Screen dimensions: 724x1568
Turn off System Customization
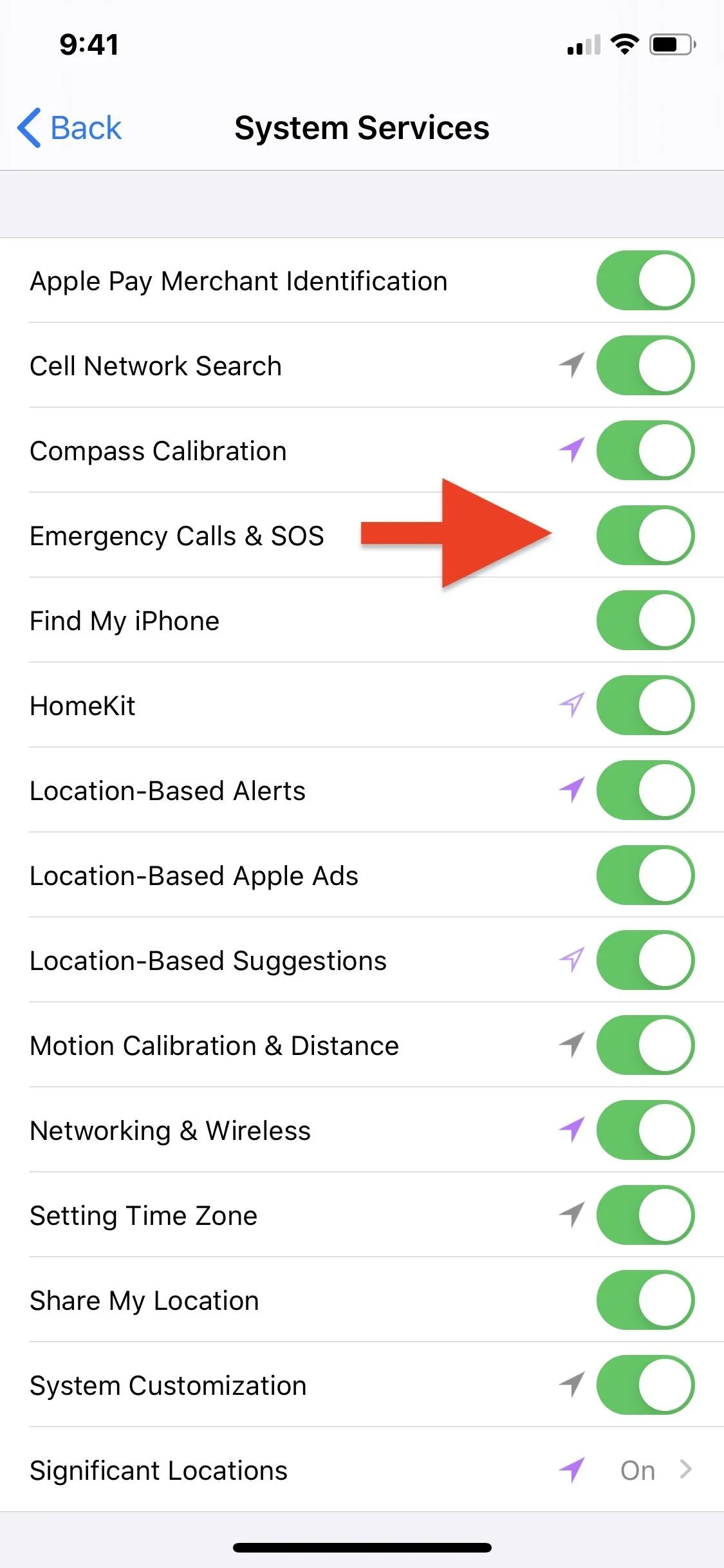(645, 1385)
